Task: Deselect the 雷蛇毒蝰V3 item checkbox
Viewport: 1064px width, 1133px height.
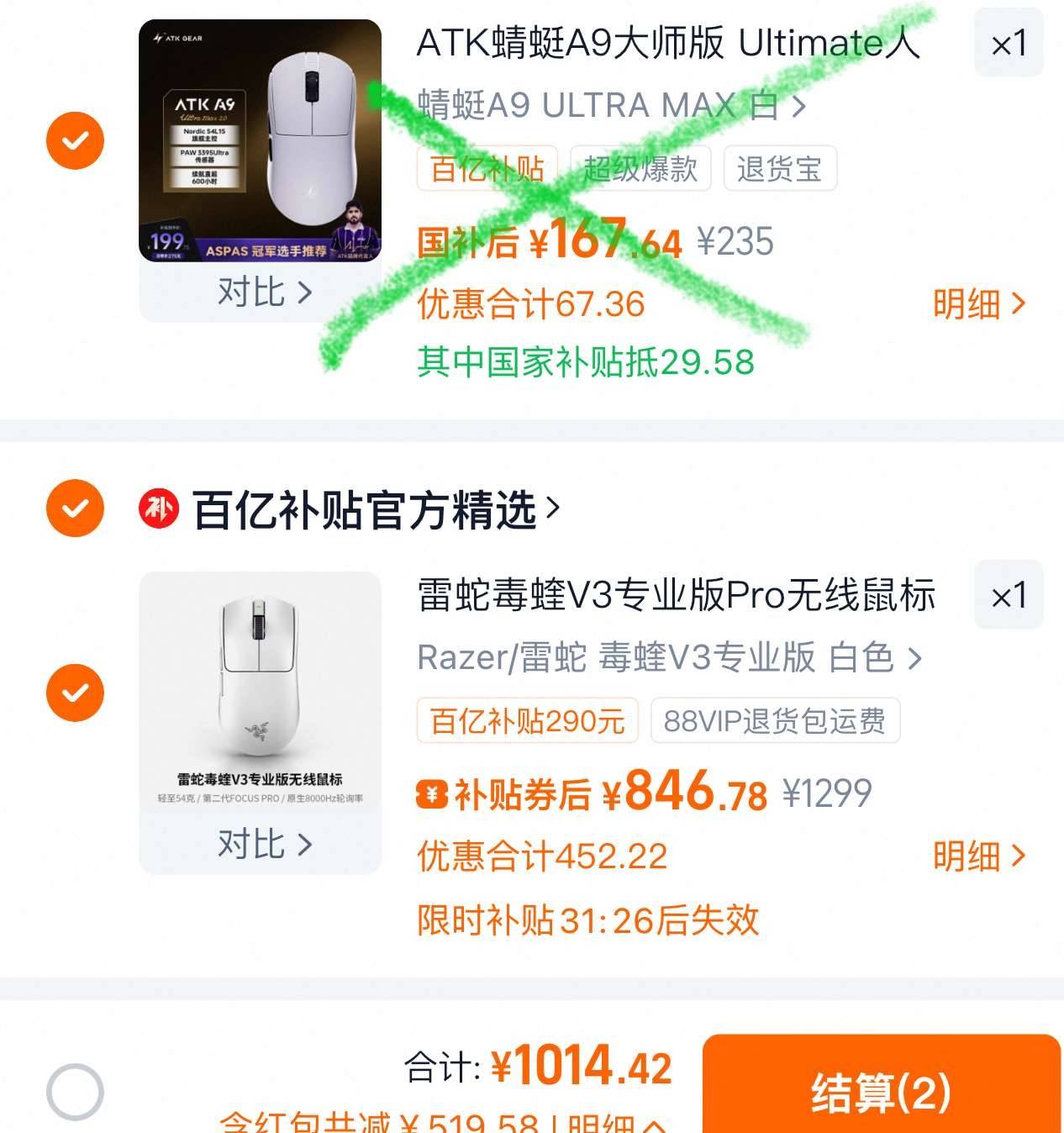Action: [75, 693]
